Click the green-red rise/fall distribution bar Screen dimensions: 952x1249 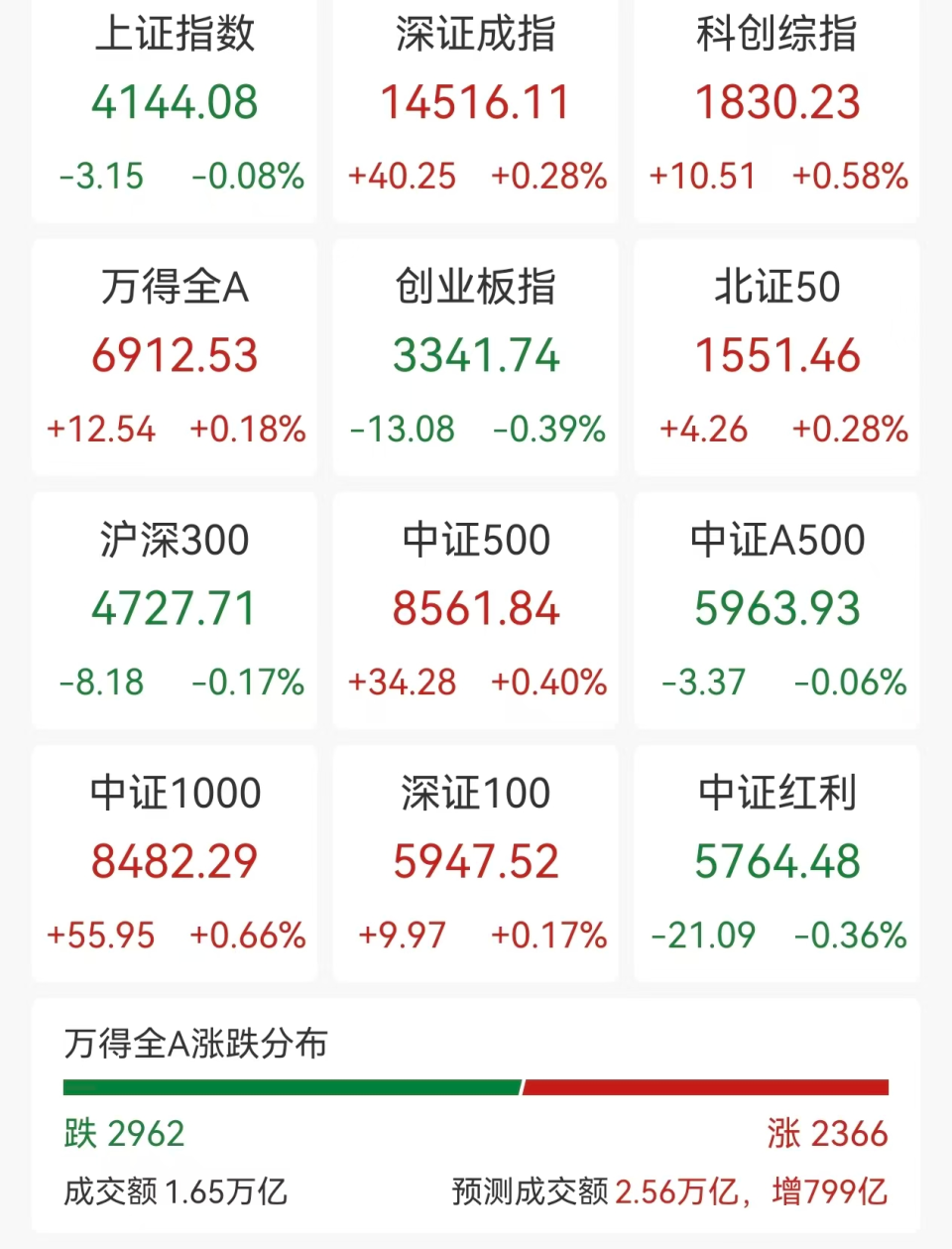pyautogui.click(x=476, y=1088)
